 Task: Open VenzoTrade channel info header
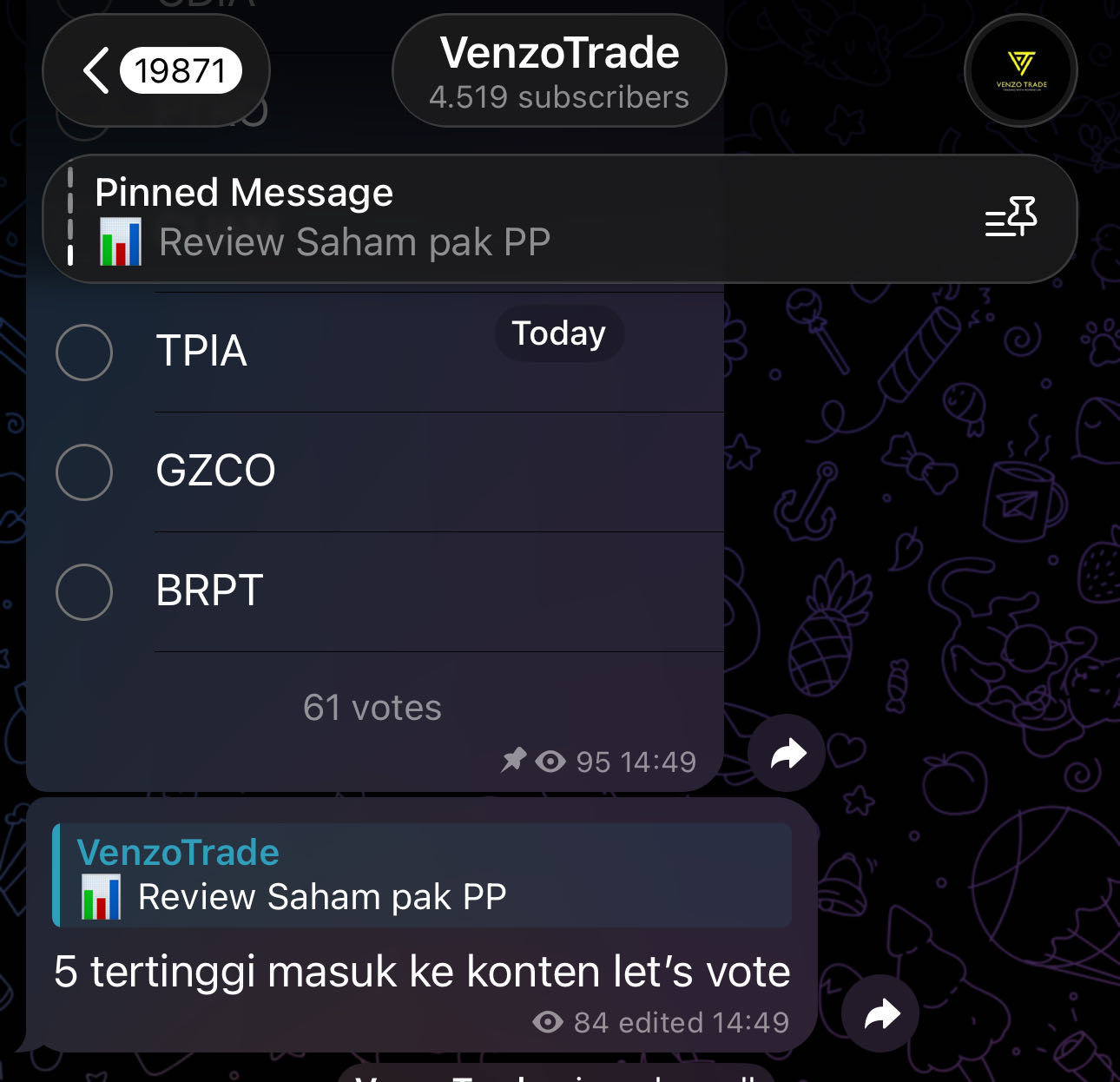point(559,71)
